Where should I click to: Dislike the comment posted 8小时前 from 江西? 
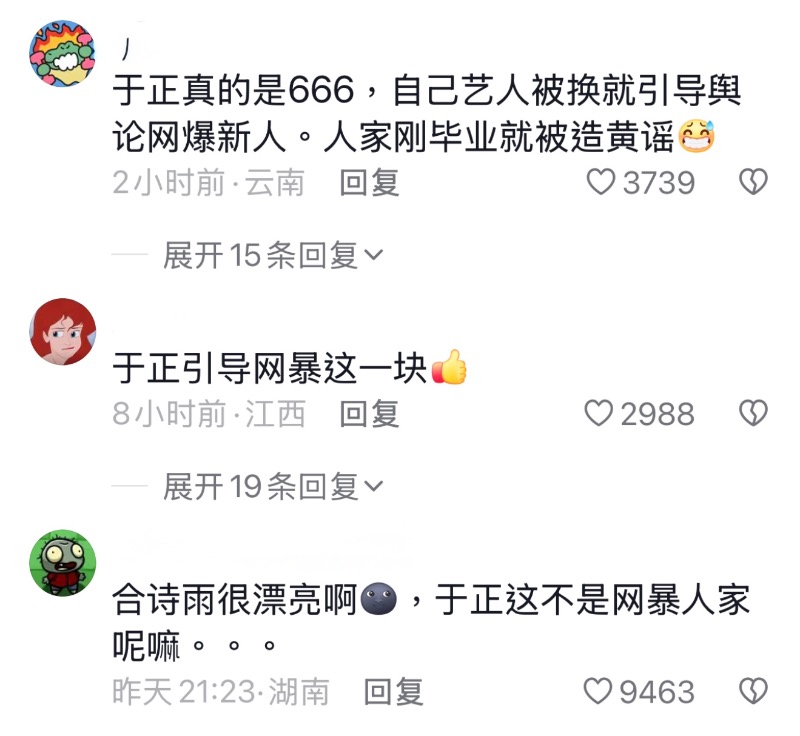pyautogui.click(x=752, y=413)
